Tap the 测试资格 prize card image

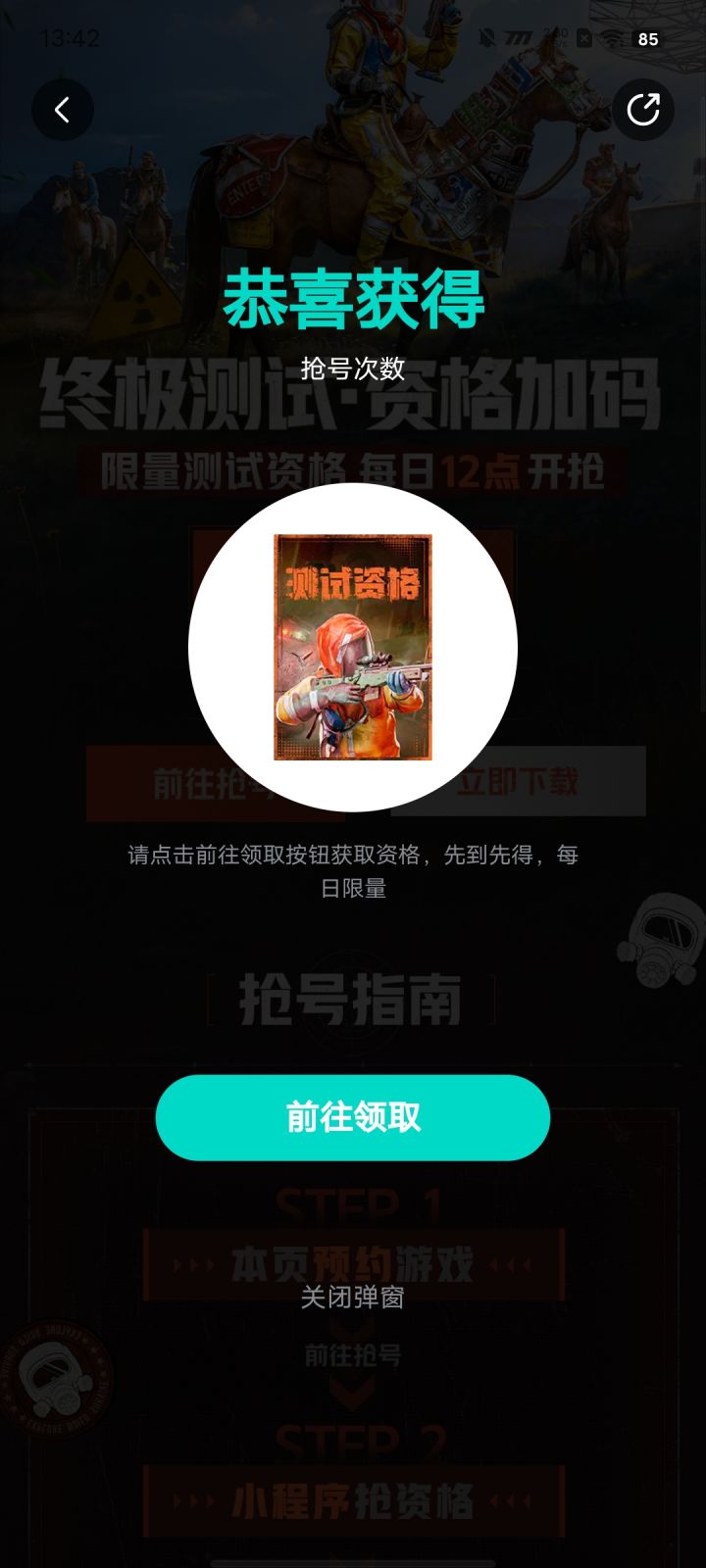pyautogui.click(x=353, y=652)
